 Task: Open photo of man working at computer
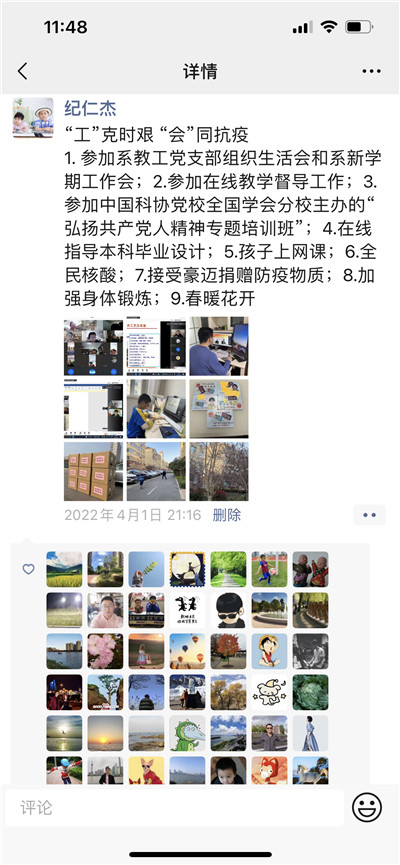click(219, 346)
